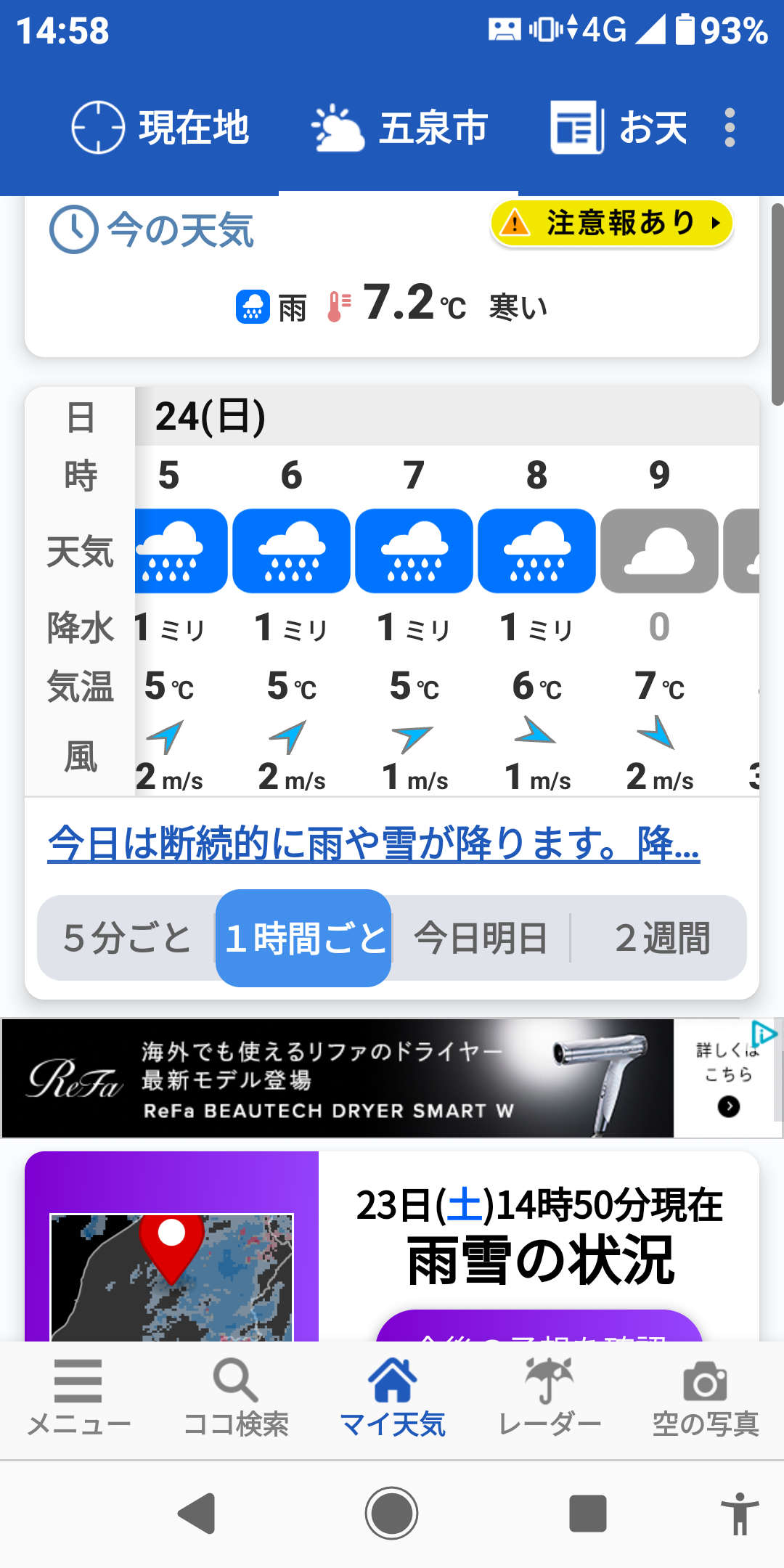
Task: Select the 1時間ごと forecast
Action: tap(304, 938)
